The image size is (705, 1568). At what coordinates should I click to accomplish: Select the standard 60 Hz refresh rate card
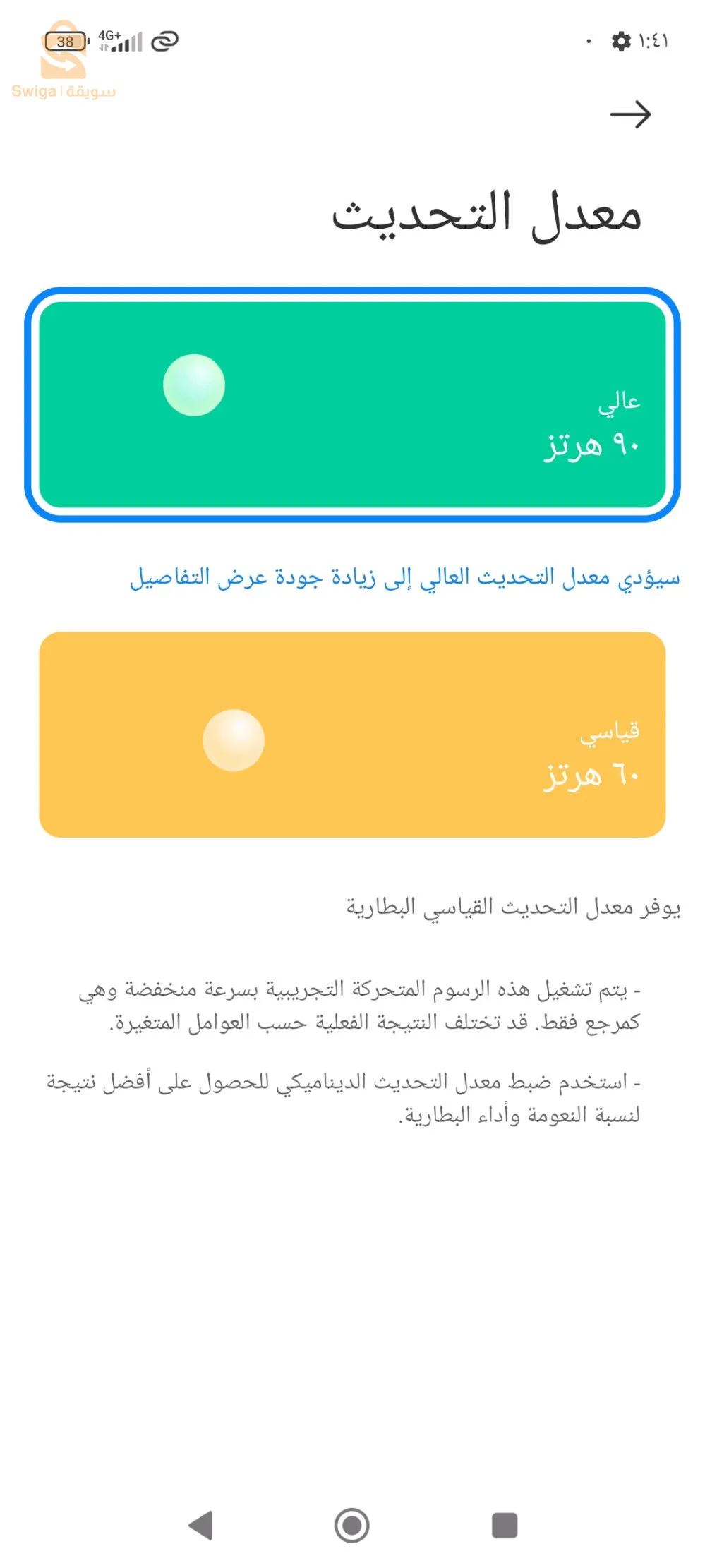352,735
